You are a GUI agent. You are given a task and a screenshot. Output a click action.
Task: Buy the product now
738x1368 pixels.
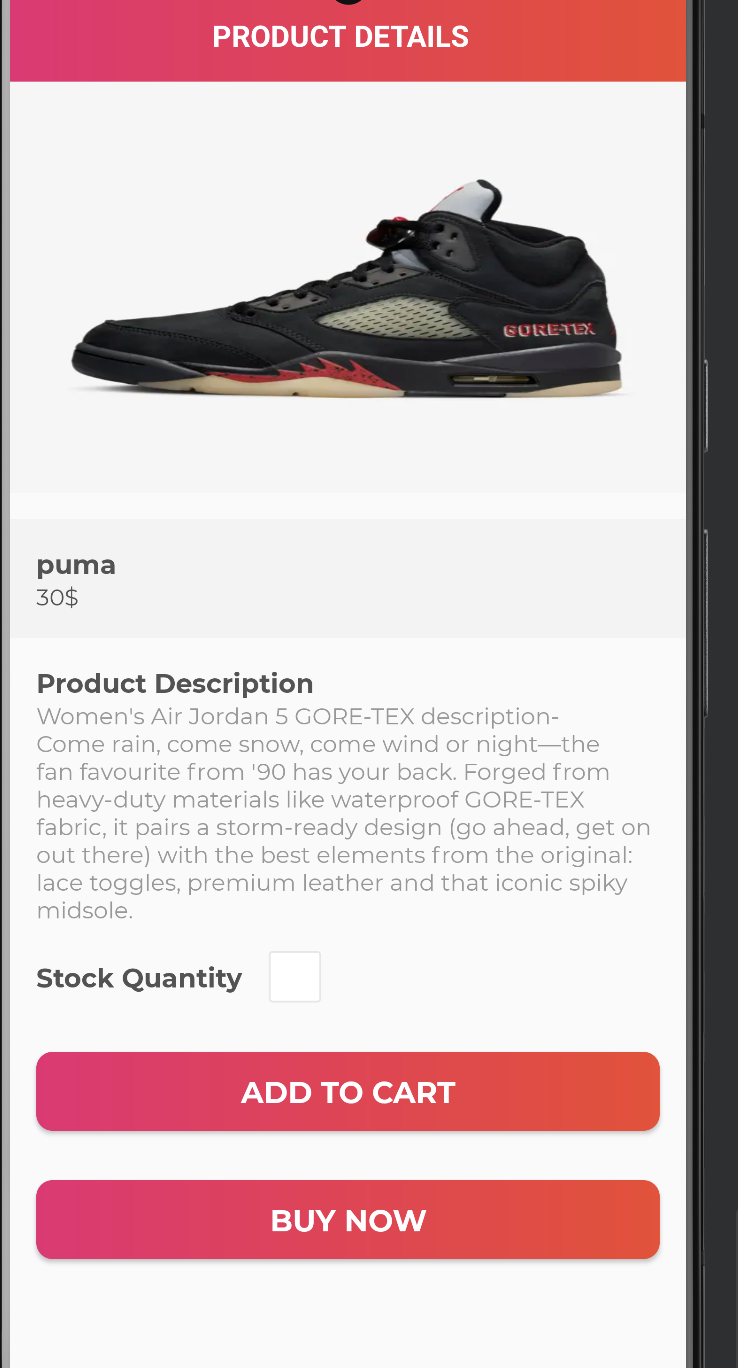pos(348,1220)
